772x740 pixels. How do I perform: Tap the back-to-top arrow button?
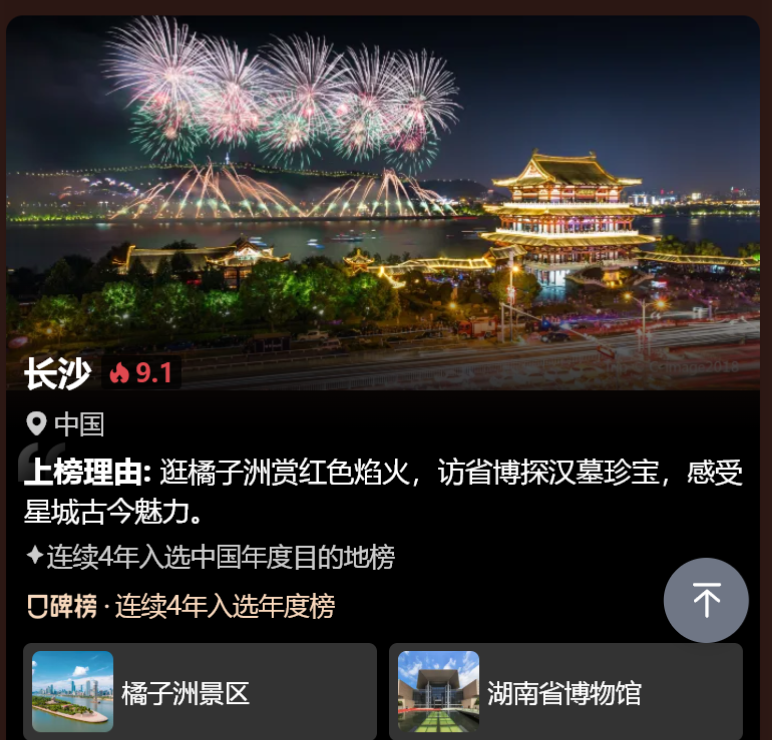point(706,600)
